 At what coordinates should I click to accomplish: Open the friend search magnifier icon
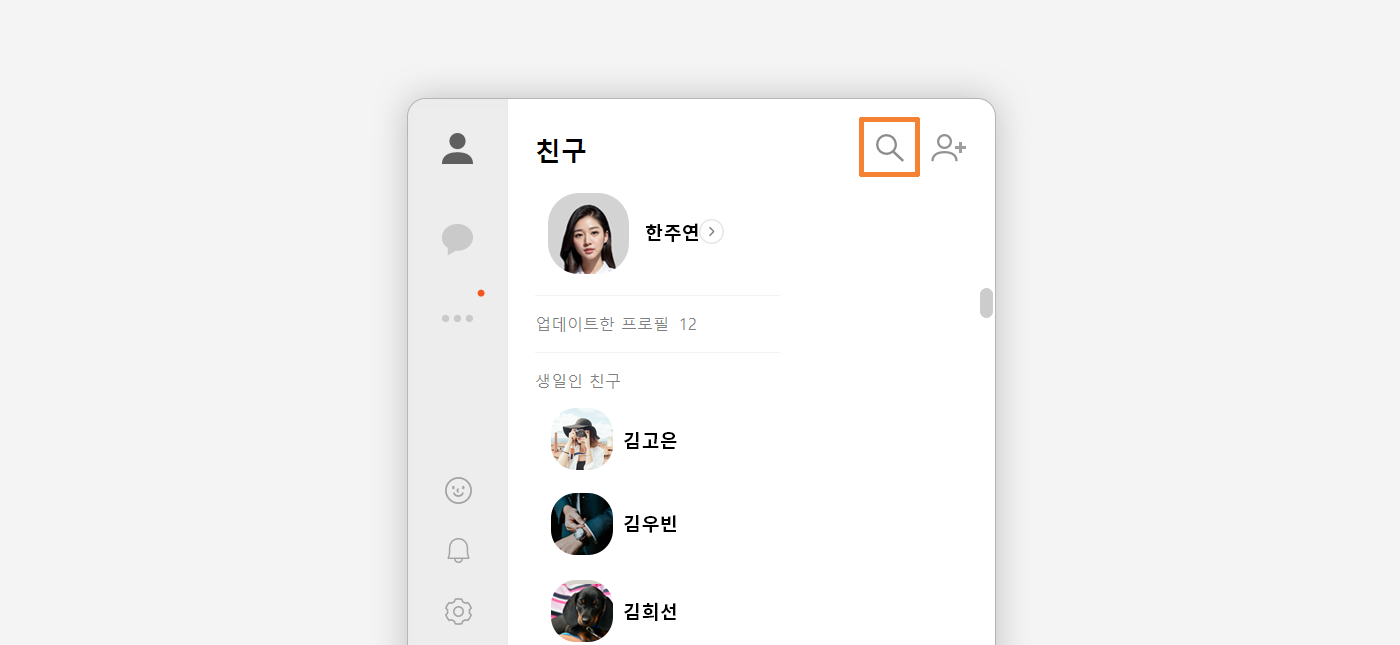coord(889,148)
